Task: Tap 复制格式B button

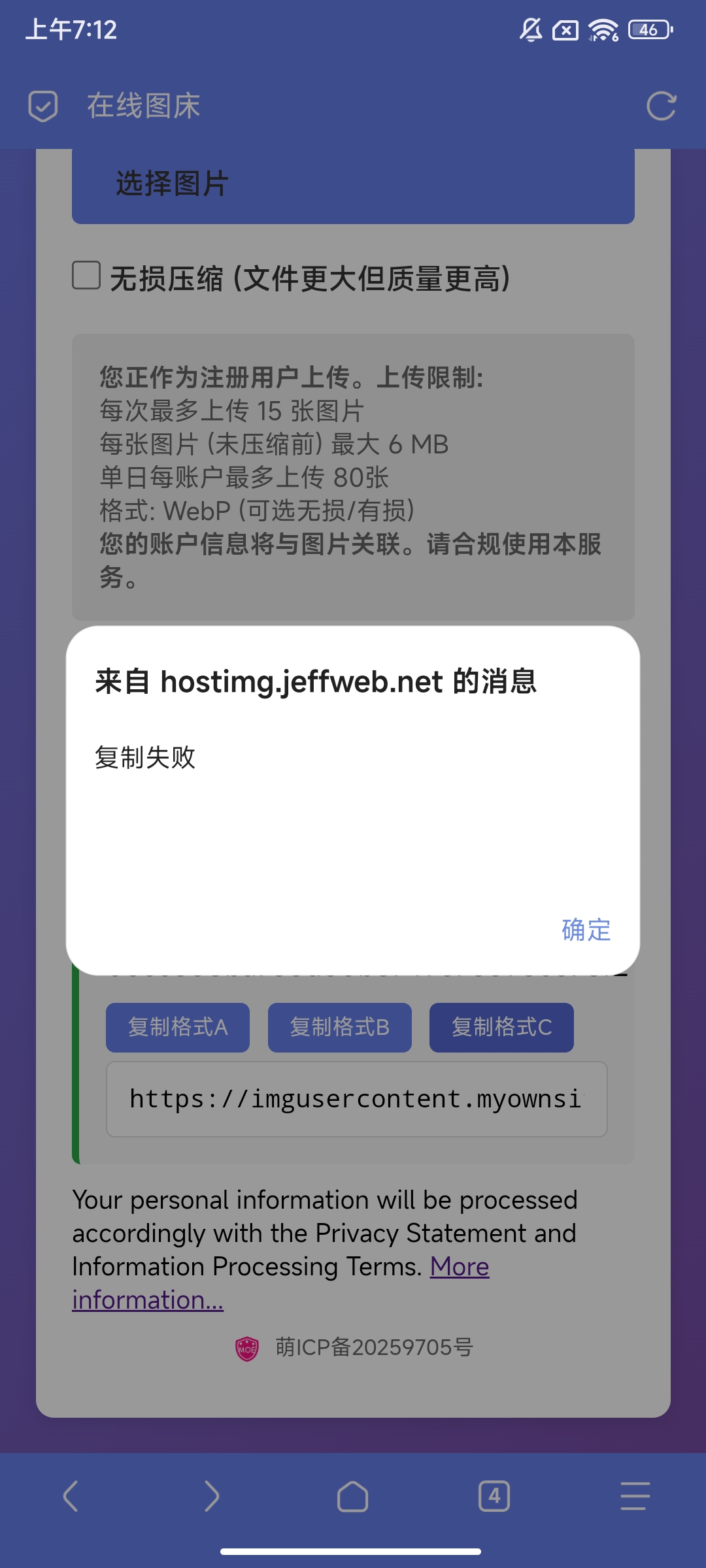Action: tap(340, 1027)
